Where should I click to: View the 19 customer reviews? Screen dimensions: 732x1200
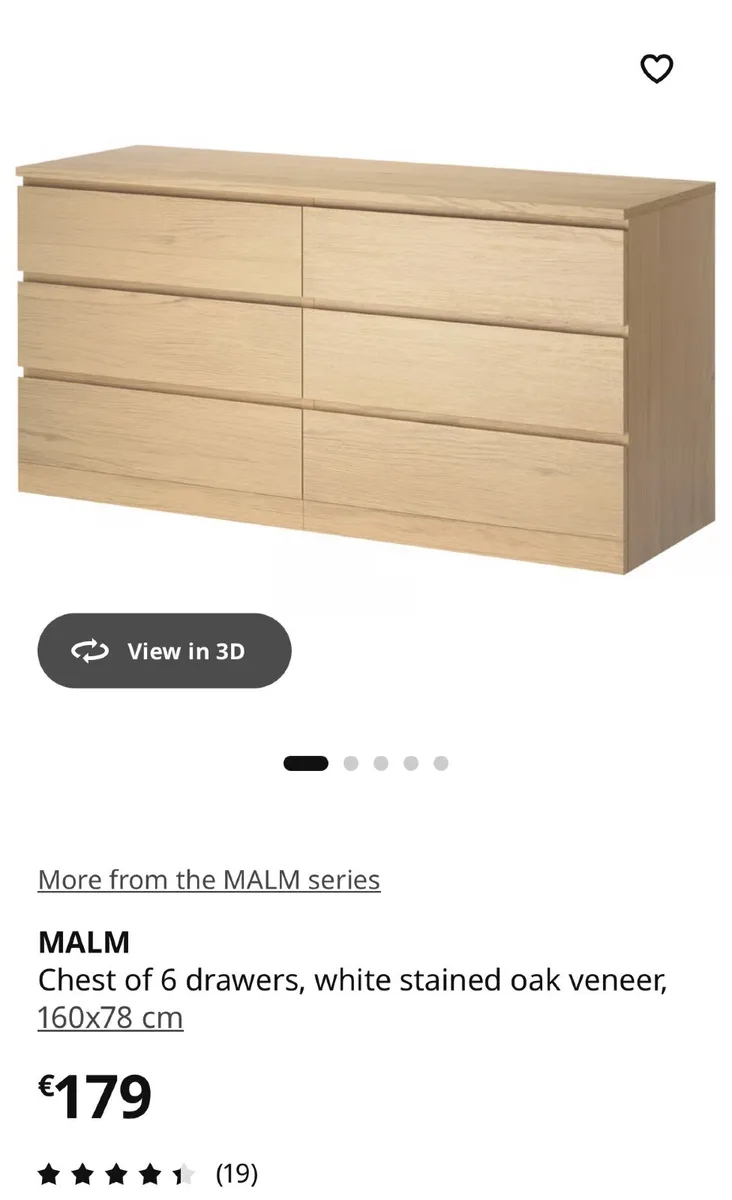pyautogui.click(x=237, y=1174)
